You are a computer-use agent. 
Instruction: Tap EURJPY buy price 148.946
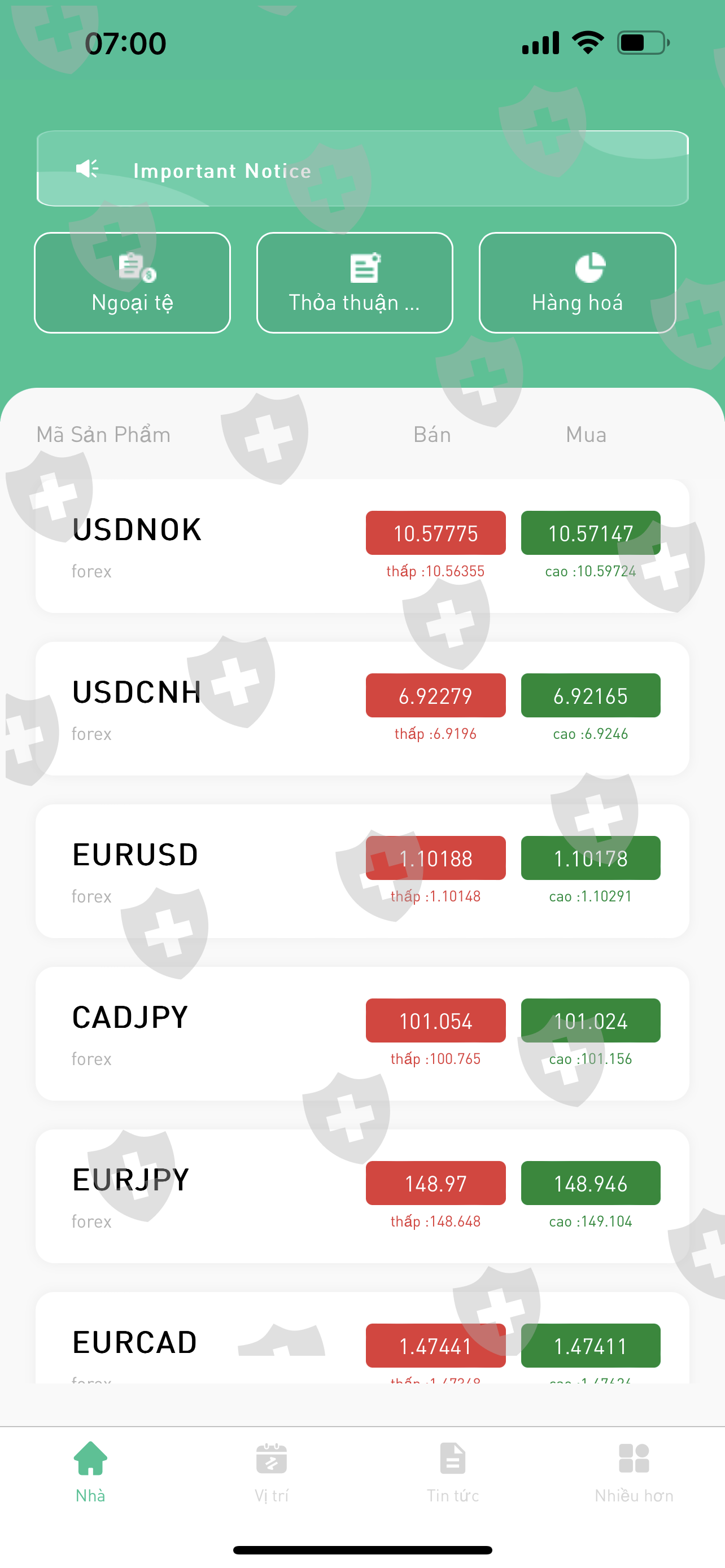point(591,1182)
